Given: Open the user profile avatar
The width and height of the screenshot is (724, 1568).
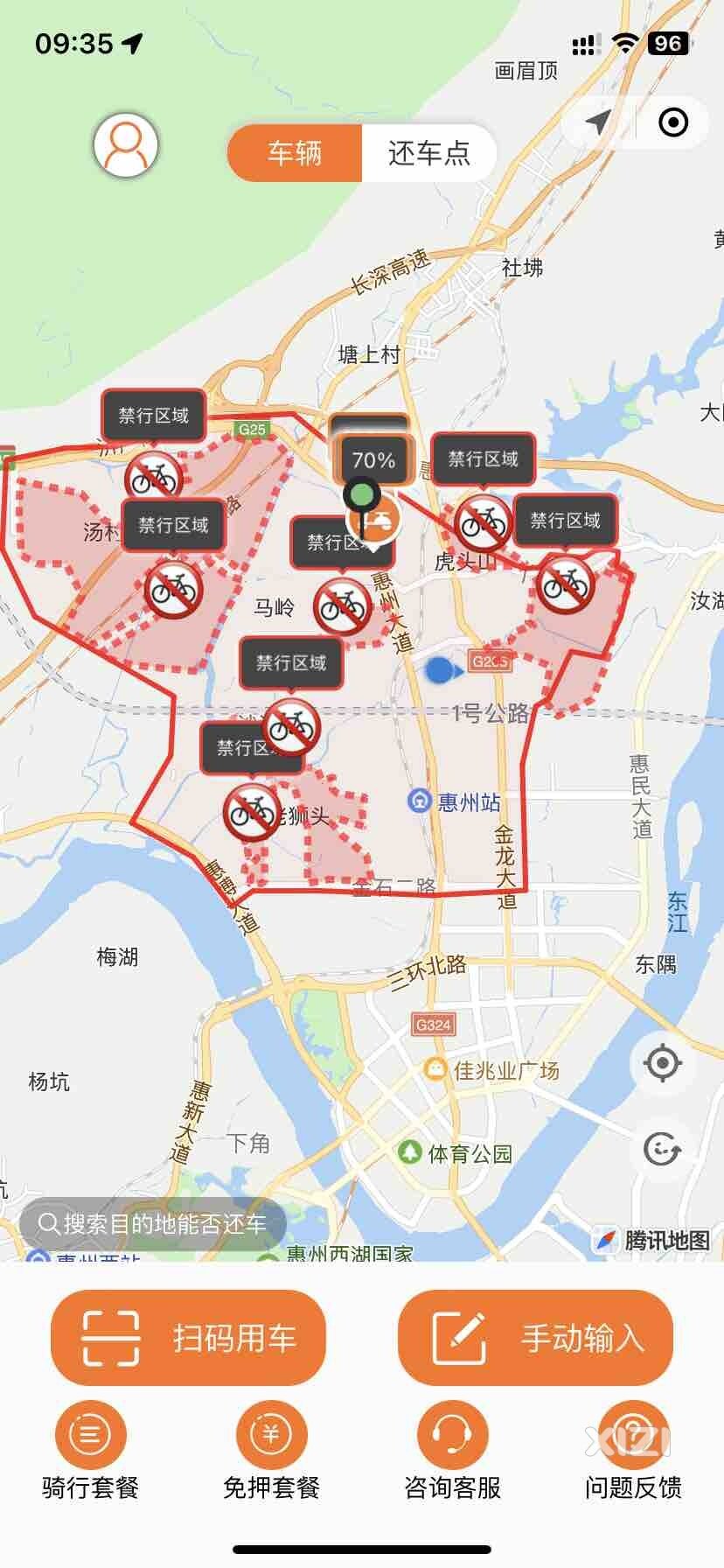Looking at the screenshot, I should tap(126, 144).
